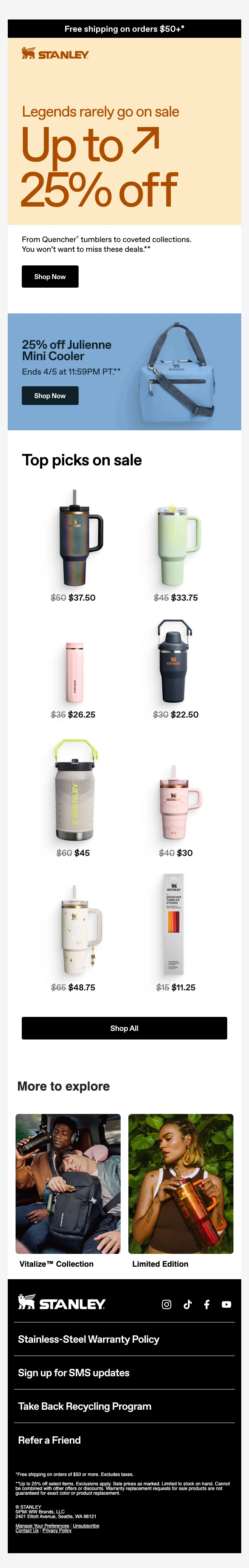
Task: Open Stanley's YouTube channel
Action: pyautogui.click(x=226, y=1304)
